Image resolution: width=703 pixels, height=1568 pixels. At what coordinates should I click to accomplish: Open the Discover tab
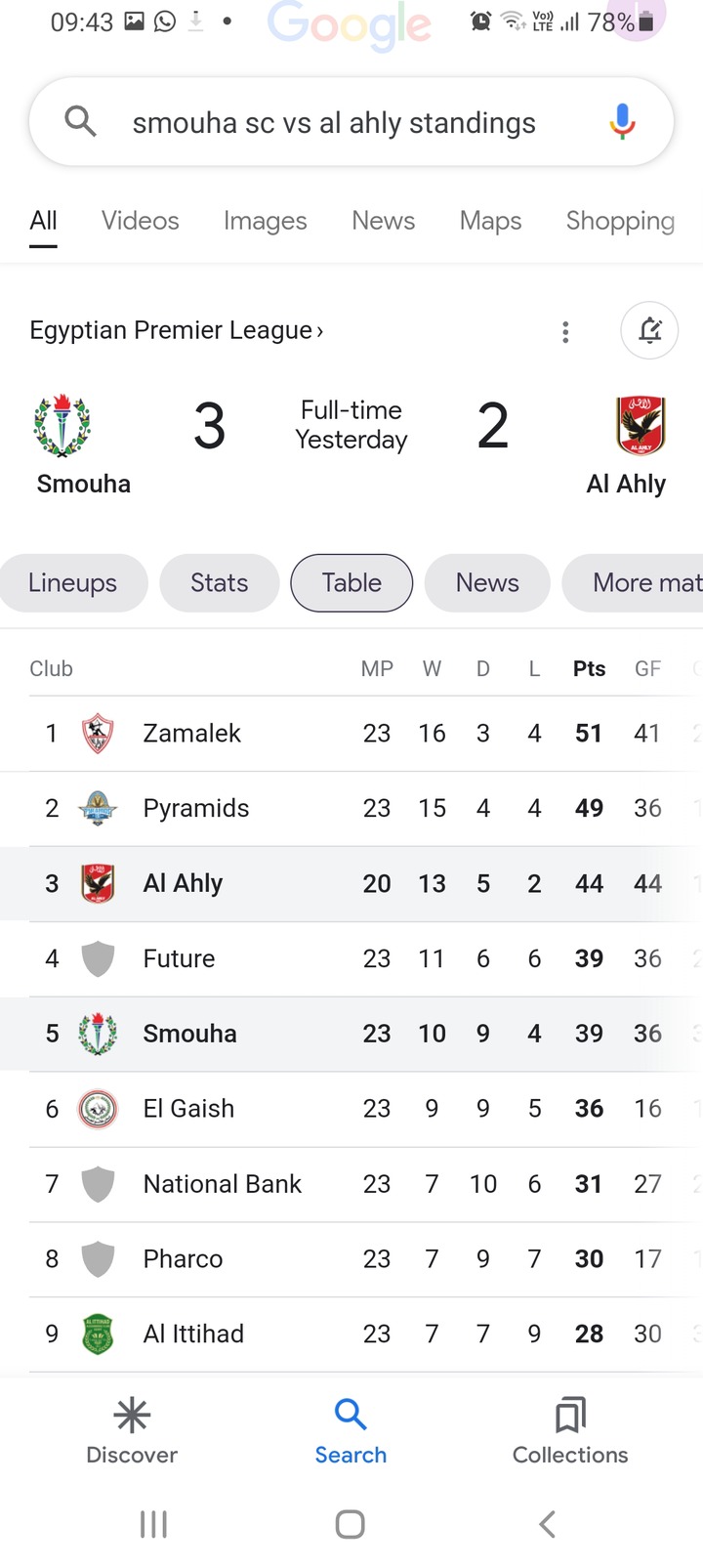tap(132, 1431)
